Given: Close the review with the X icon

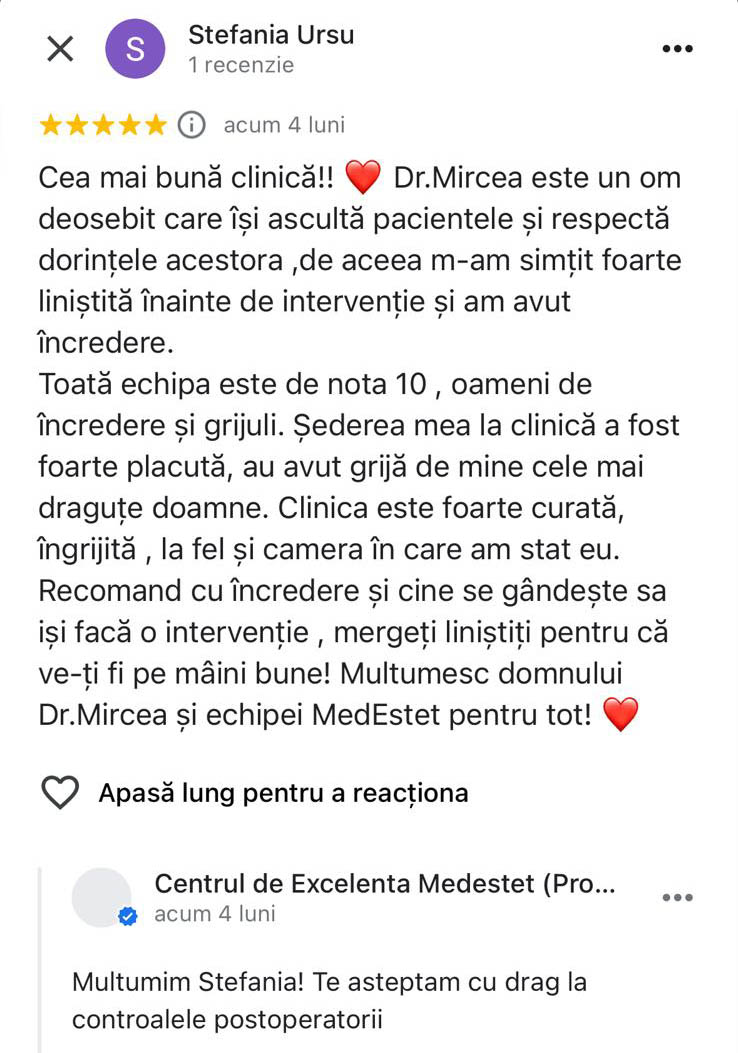Looking at the screenshot, I should 60,49.
